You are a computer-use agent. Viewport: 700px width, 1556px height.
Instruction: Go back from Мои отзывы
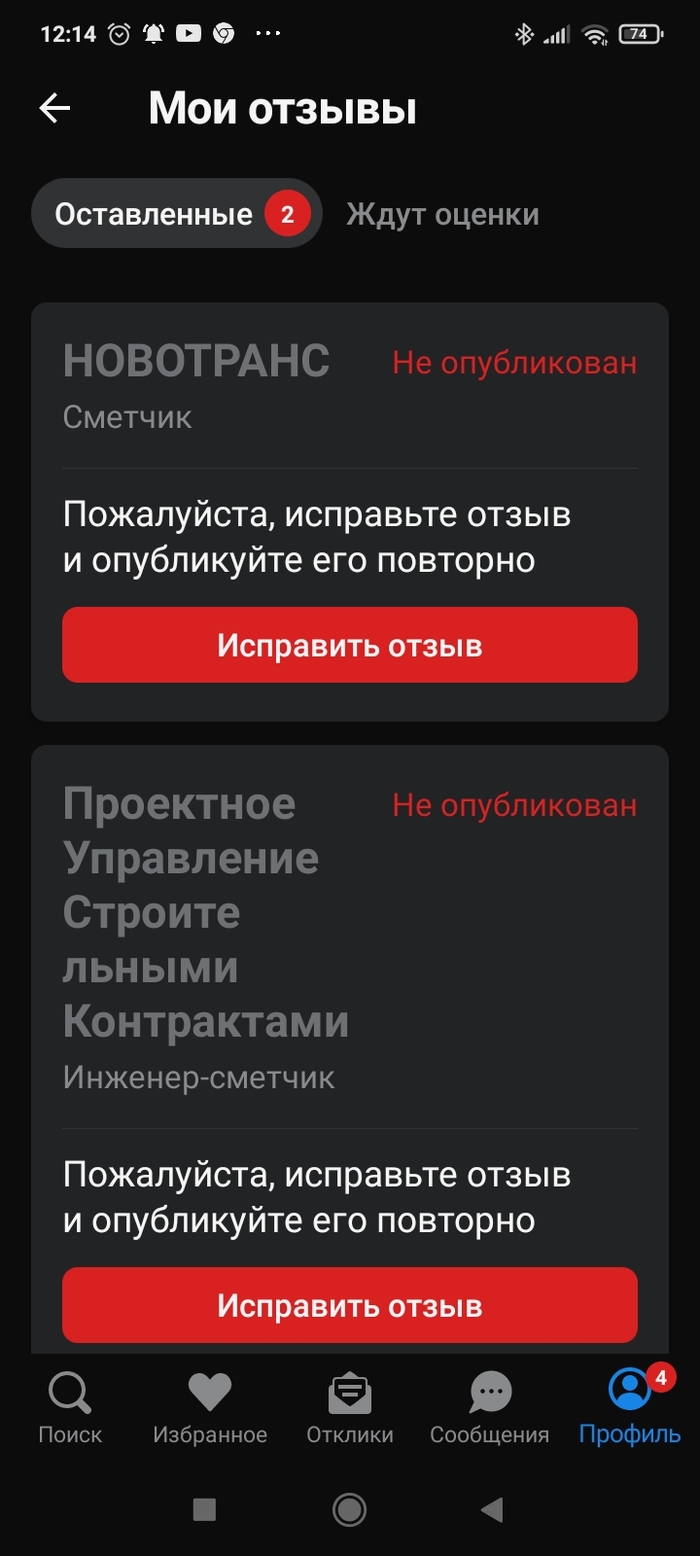point(55,108)
